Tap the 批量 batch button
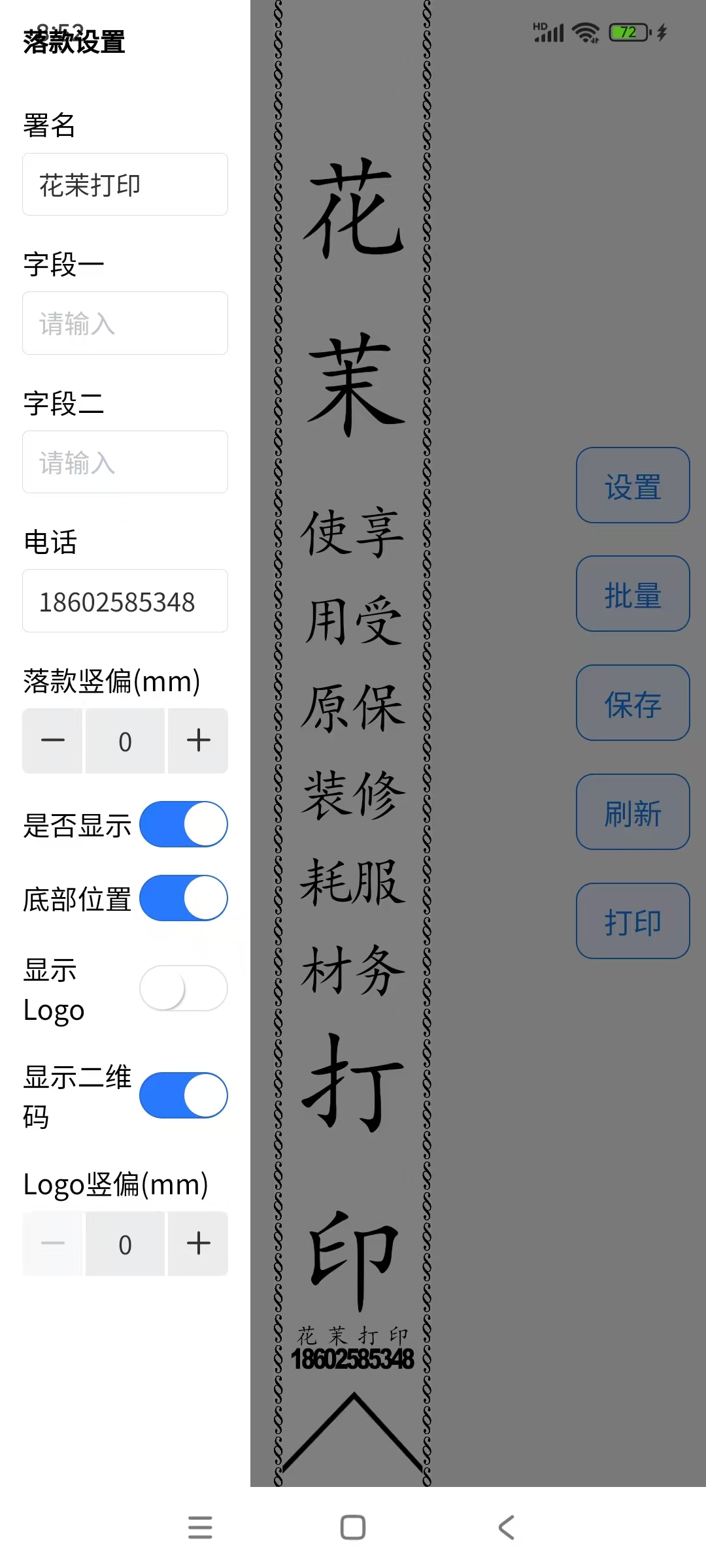 632,594
